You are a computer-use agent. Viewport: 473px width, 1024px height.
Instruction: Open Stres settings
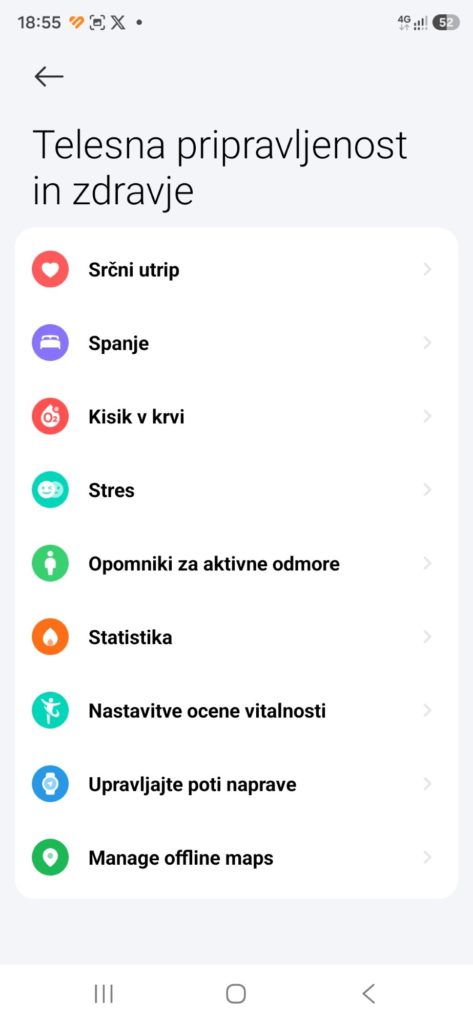tap(236, 490)
